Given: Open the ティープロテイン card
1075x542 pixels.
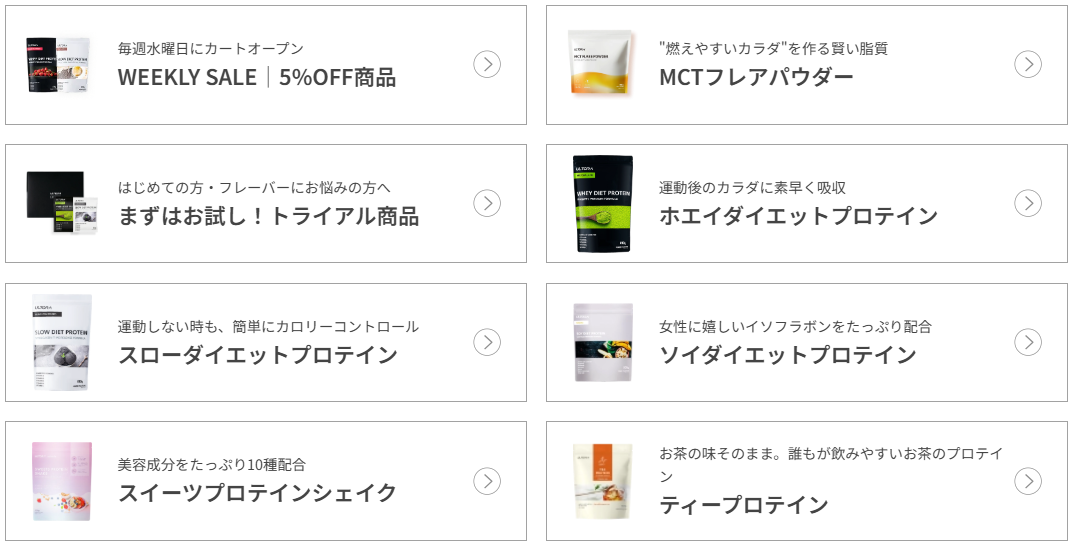Looking at the screenshot, I should pyautogui.click(x=806, y=481).
